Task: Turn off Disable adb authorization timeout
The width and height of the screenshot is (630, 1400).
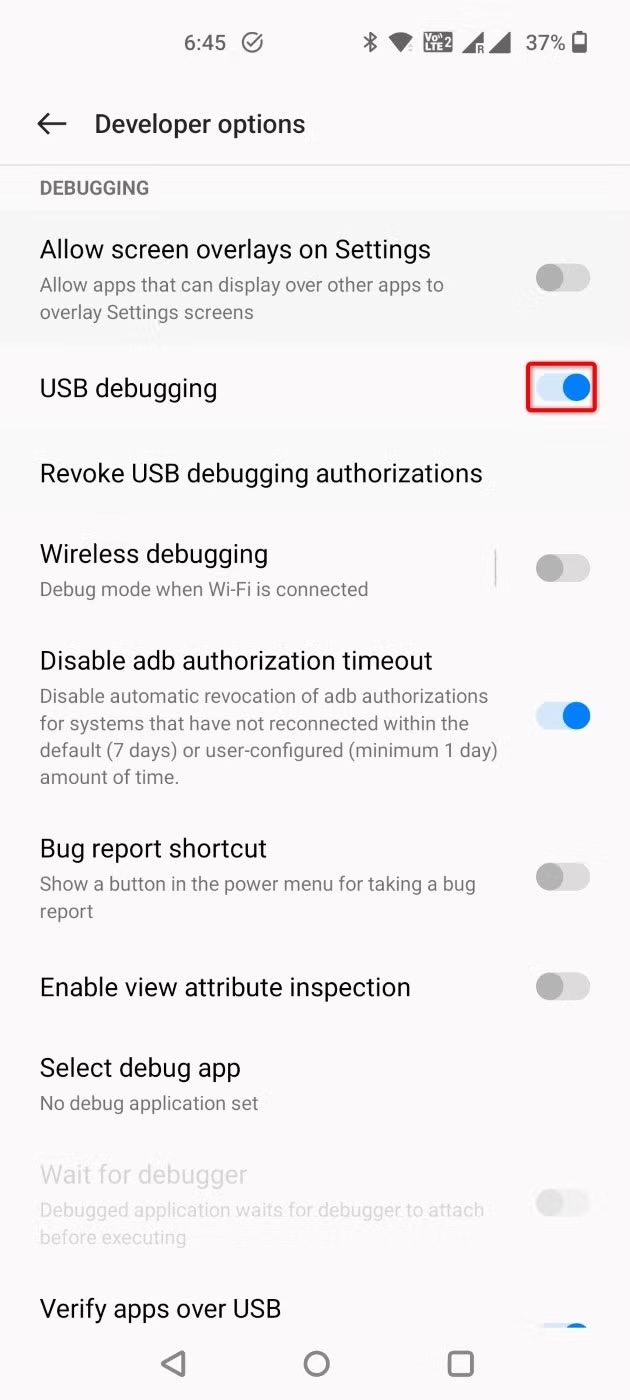Action: pyautogui.click(x=562, y=716)
